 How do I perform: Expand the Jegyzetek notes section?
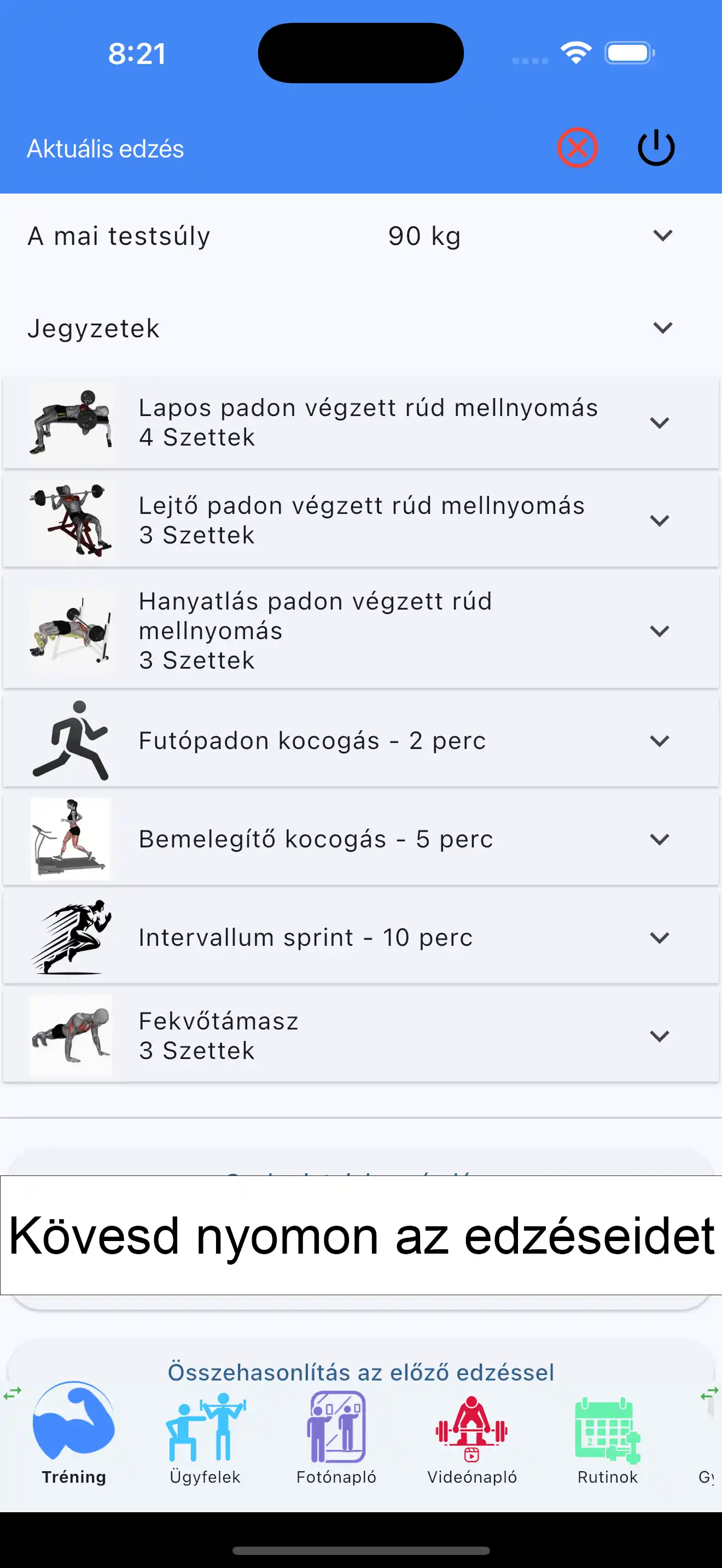662,327
